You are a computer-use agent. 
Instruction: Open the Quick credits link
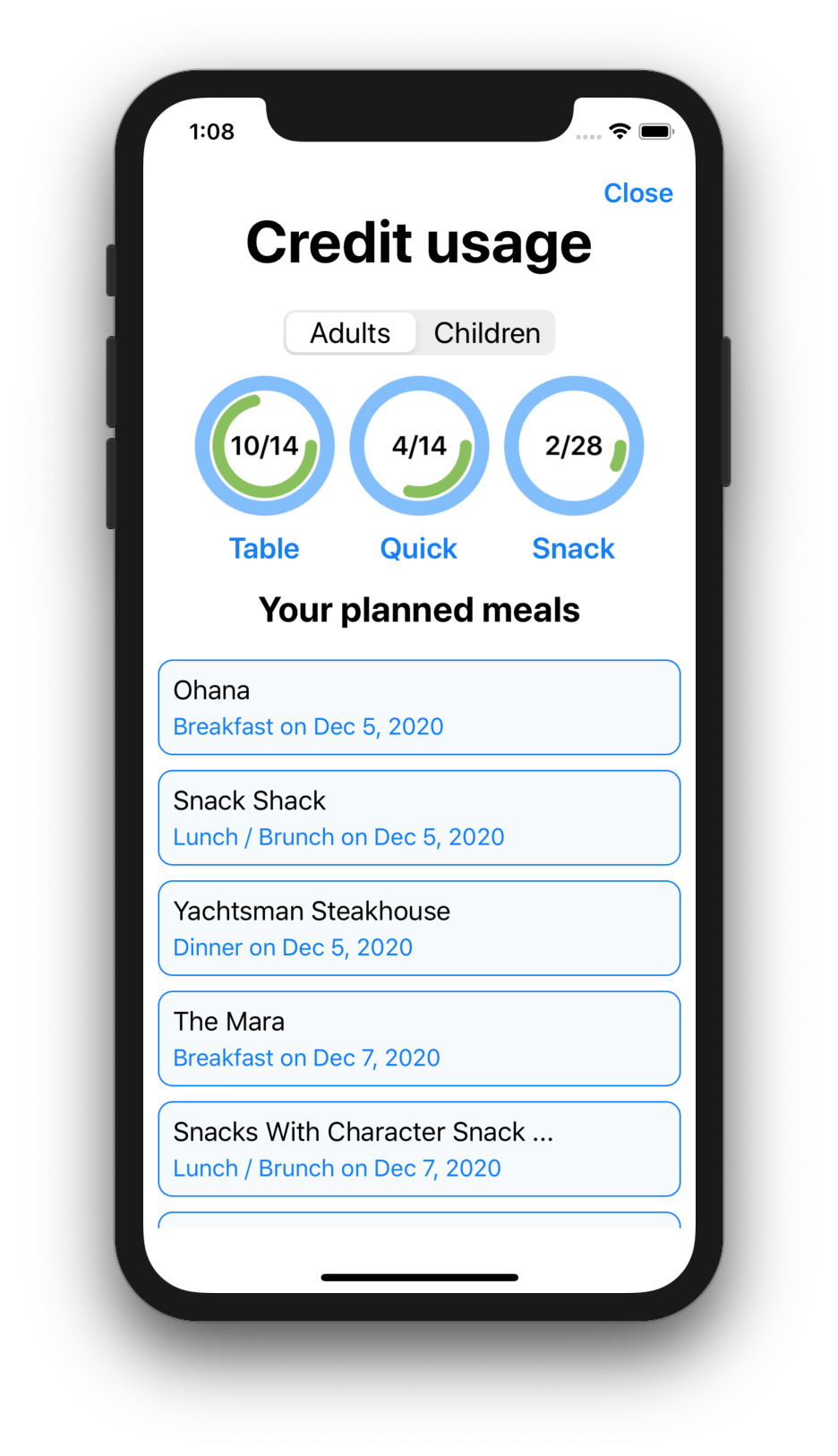[x=418, y=548]
